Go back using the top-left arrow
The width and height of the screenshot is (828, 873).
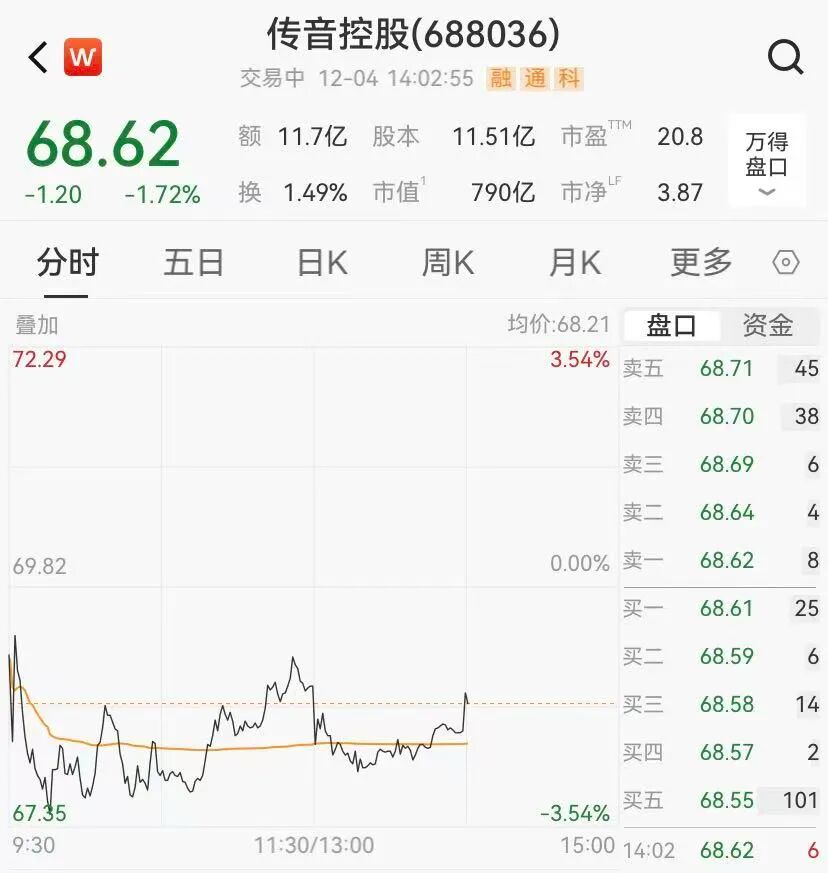38,58
